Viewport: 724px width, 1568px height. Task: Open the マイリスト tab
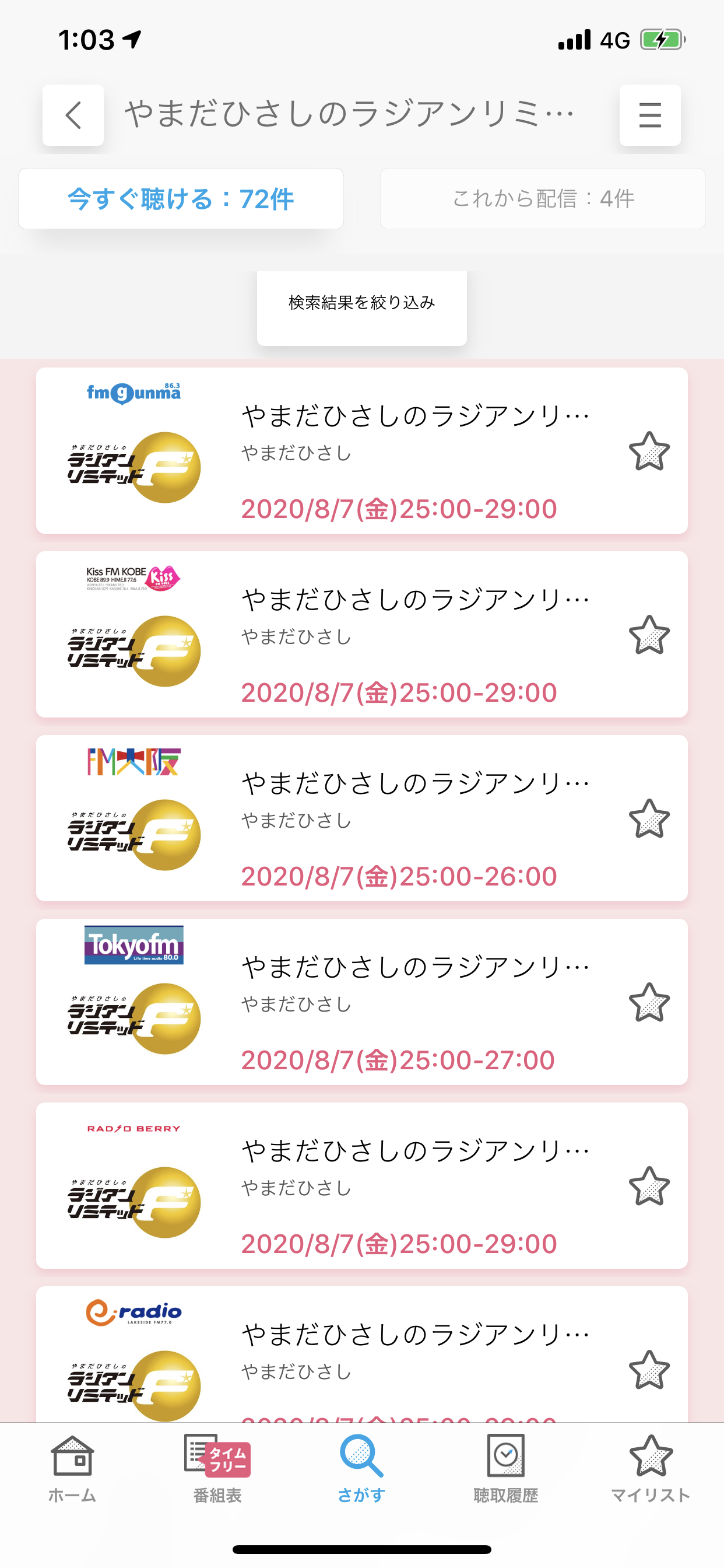pyautogui.click(x=651, y=1469)
